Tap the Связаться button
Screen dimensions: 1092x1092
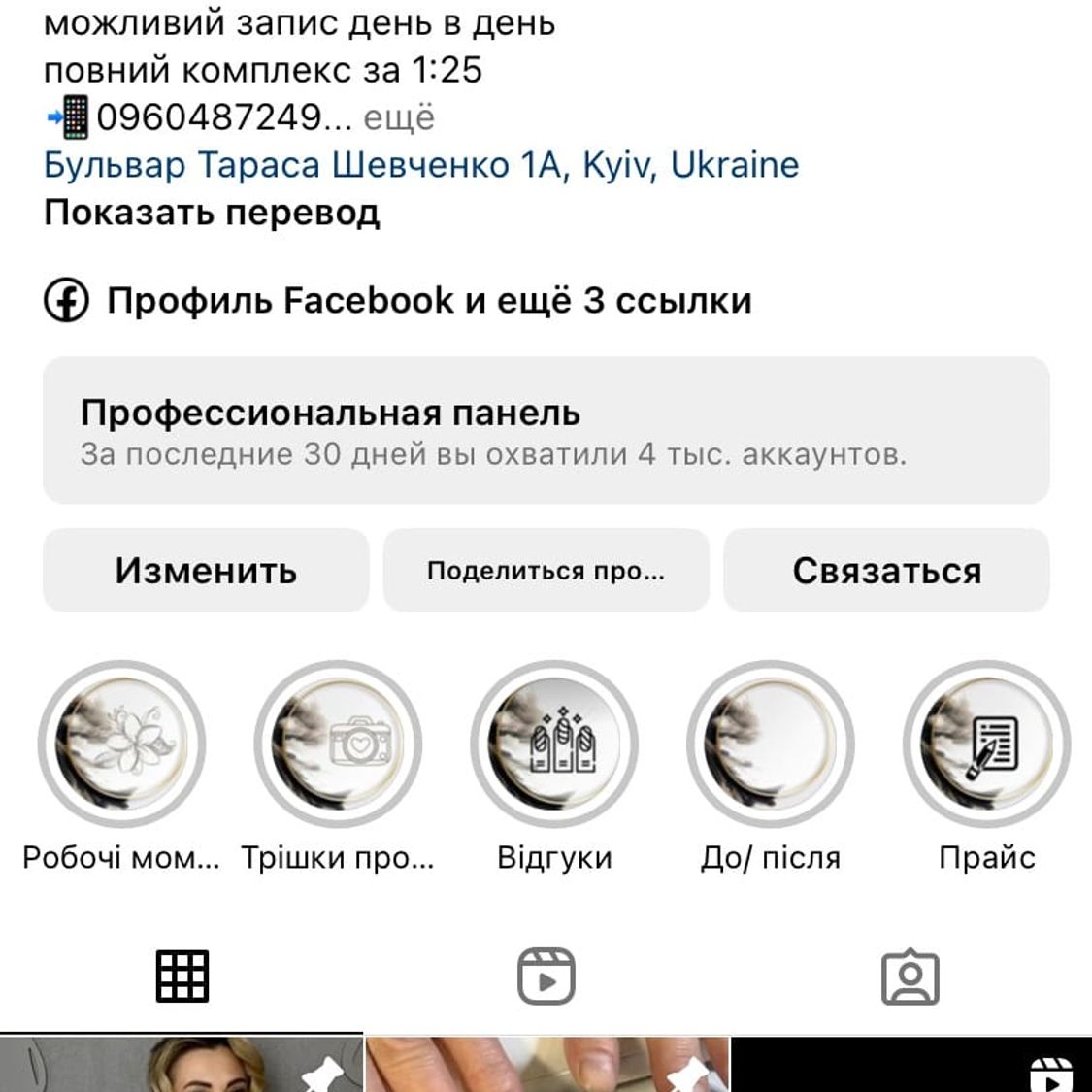pos(886,571)
